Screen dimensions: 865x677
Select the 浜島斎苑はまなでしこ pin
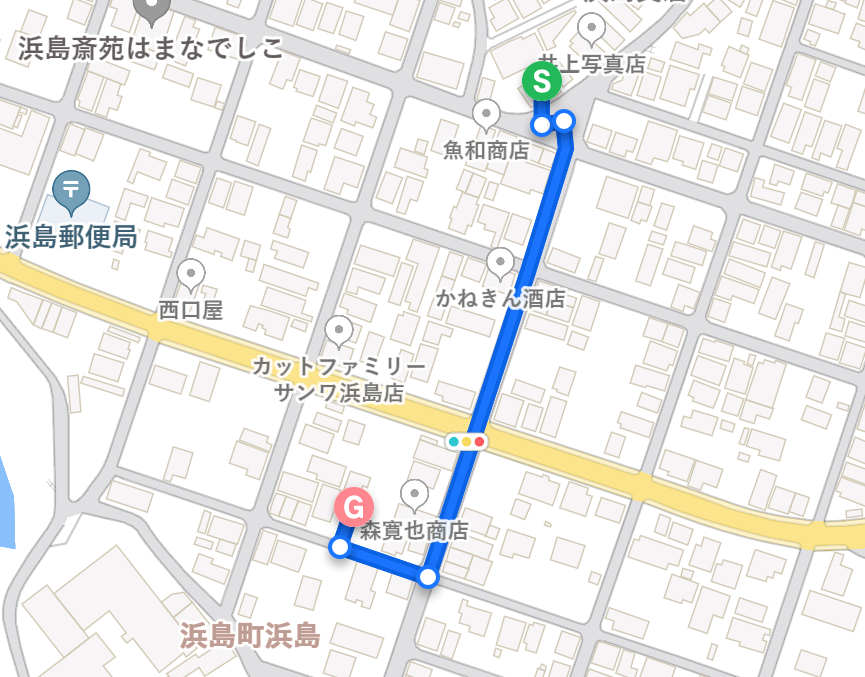coord(152,10)
